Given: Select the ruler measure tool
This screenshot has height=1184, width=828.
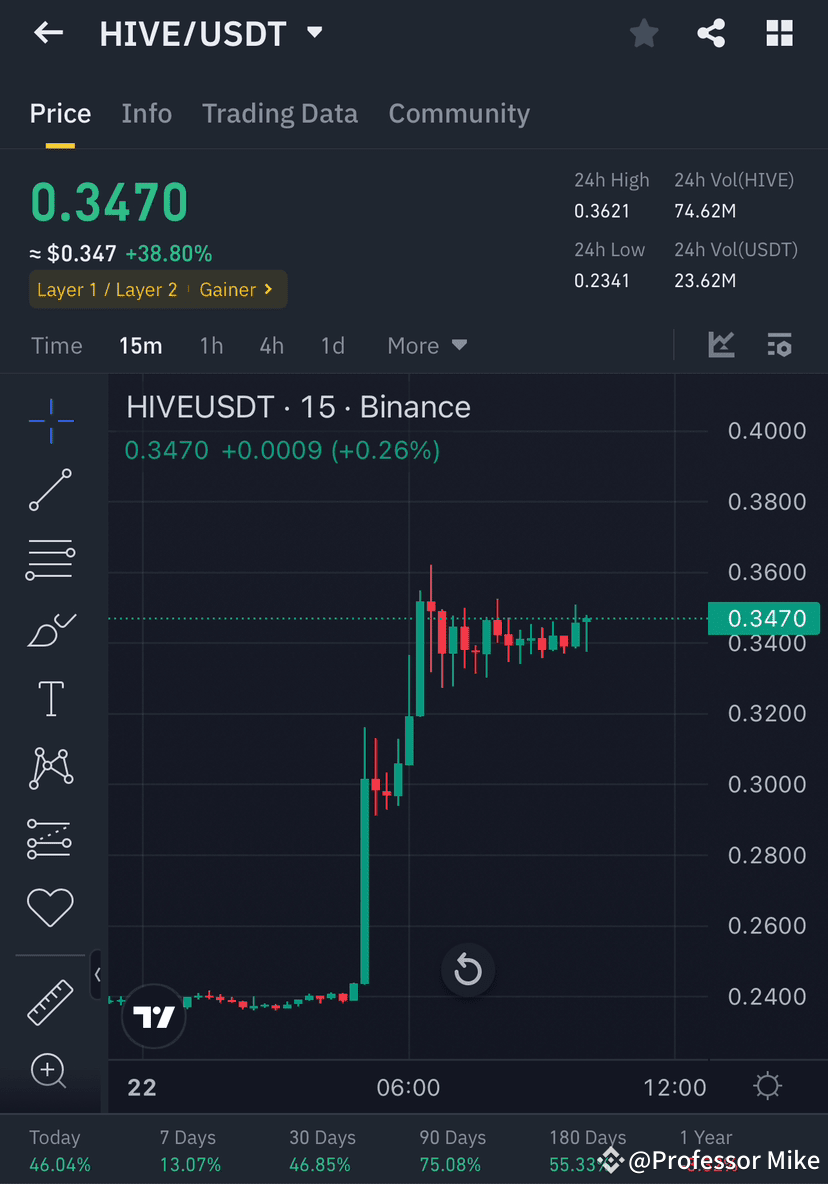Looking at the screenshot, I should pyautogui.click(x=50, y=1000).
